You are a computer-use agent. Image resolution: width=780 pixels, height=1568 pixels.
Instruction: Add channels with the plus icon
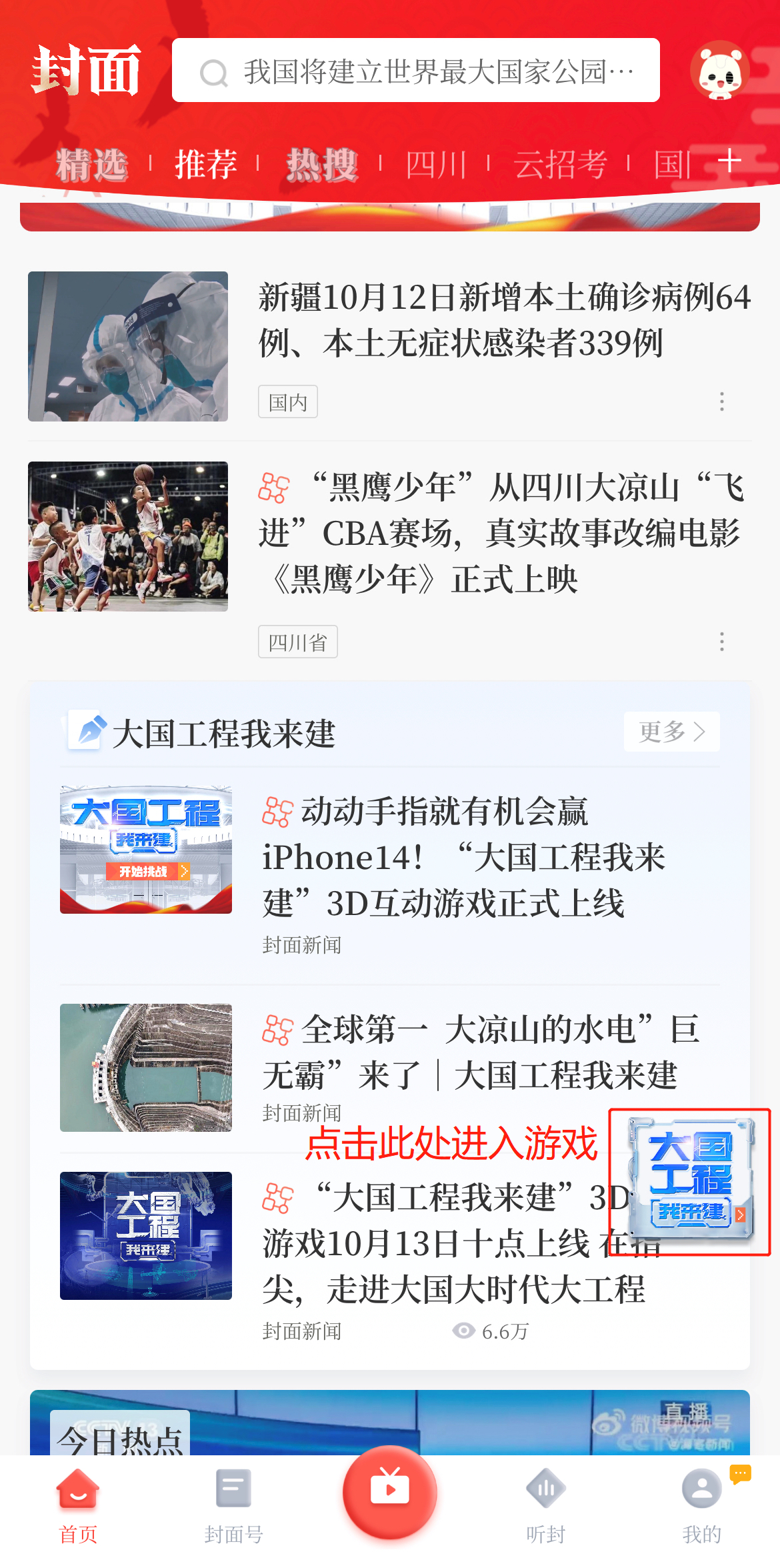click(x=730, y=161)
